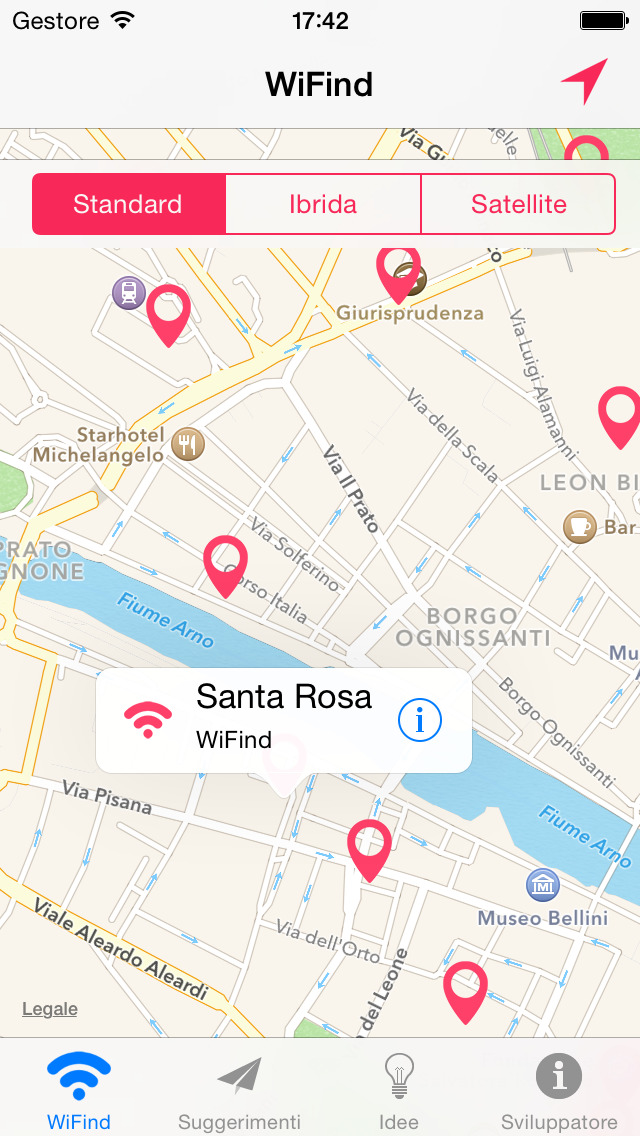Screen dimensions: 640x1136
Task: Tap the pin above Via dell'Orto
Action: click(x=369, y=845)
